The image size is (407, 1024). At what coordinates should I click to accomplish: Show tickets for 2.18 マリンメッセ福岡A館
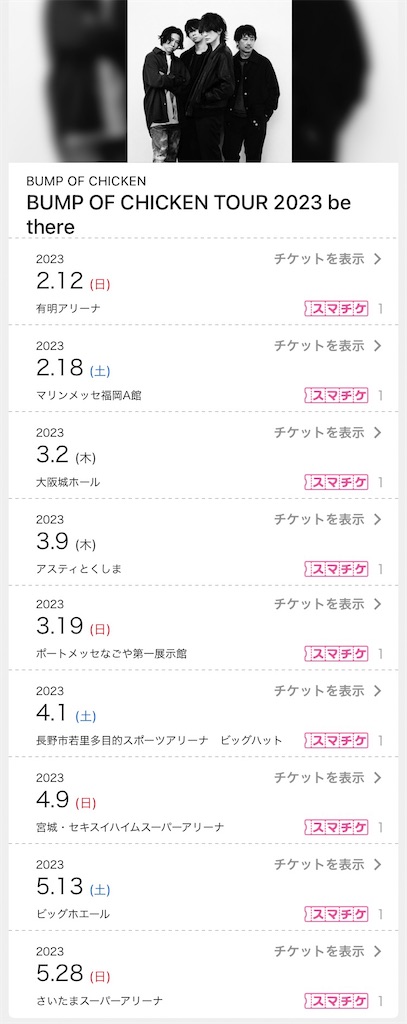[x=327, y=345]
